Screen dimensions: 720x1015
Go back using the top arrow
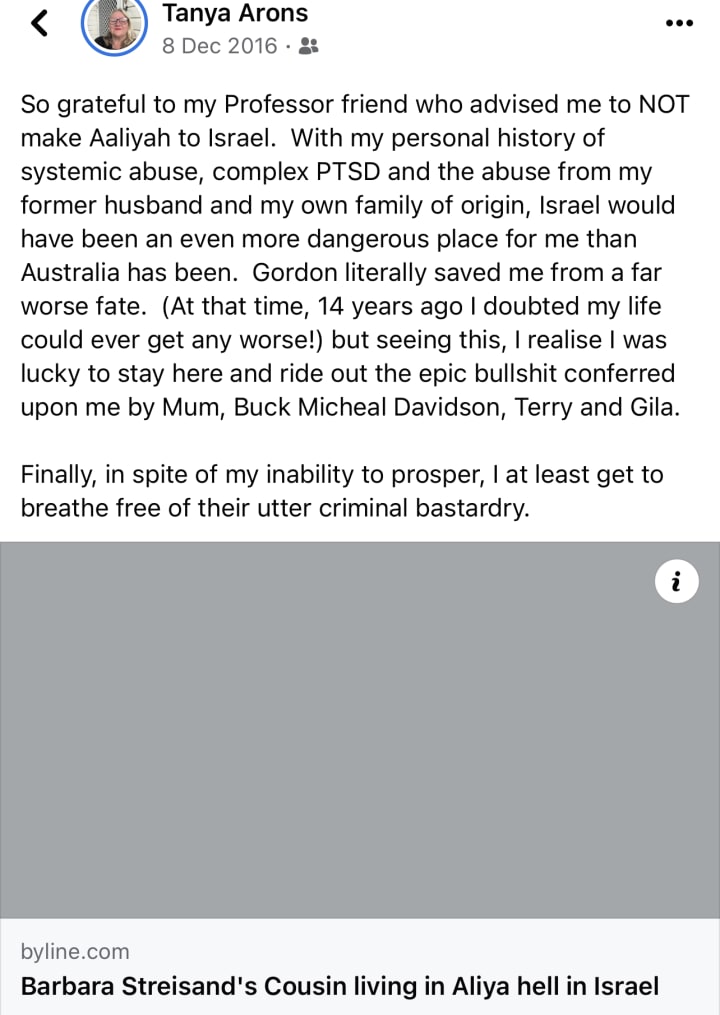40,24
